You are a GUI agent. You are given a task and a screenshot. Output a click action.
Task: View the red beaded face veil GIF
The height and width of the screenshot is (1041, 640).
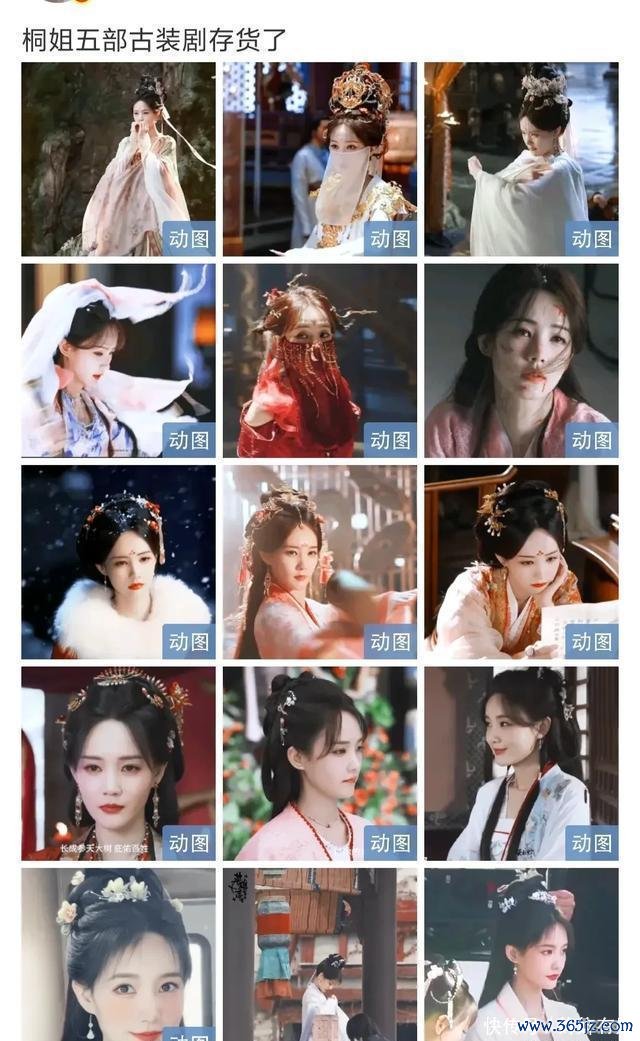click(319, 360)
